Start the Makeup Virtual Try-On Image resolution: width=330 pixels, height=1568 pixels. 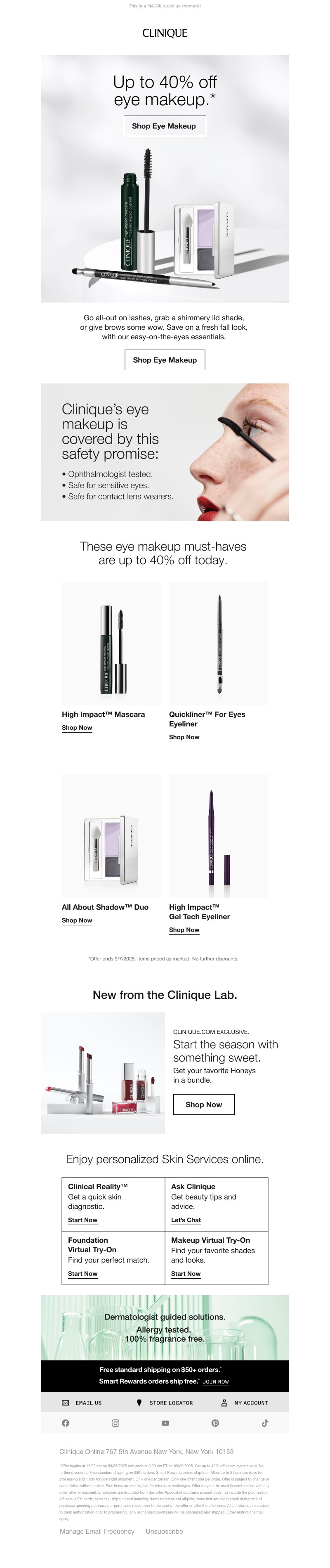tap(186, 1273)
